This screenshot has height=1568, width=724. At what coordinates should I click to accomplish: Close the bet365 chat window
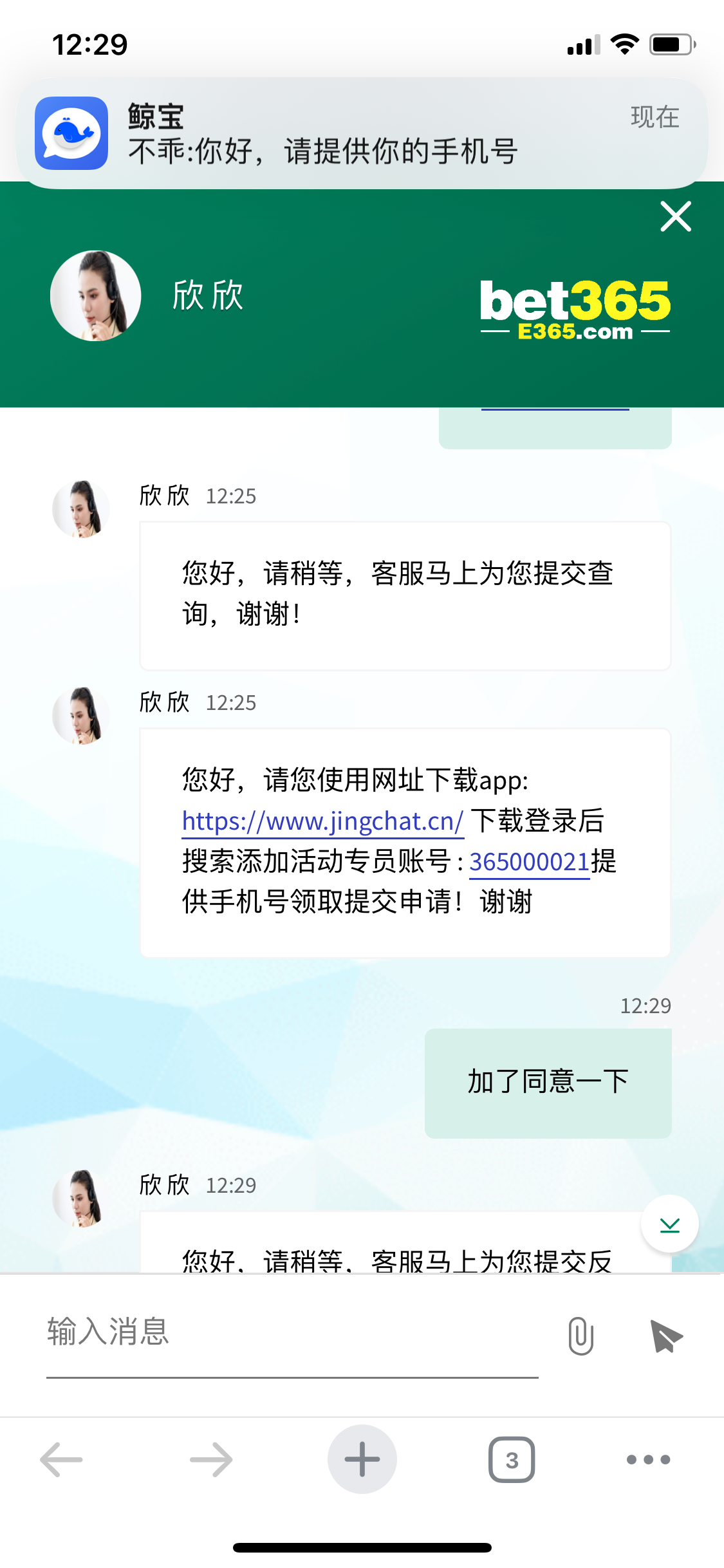675,216
